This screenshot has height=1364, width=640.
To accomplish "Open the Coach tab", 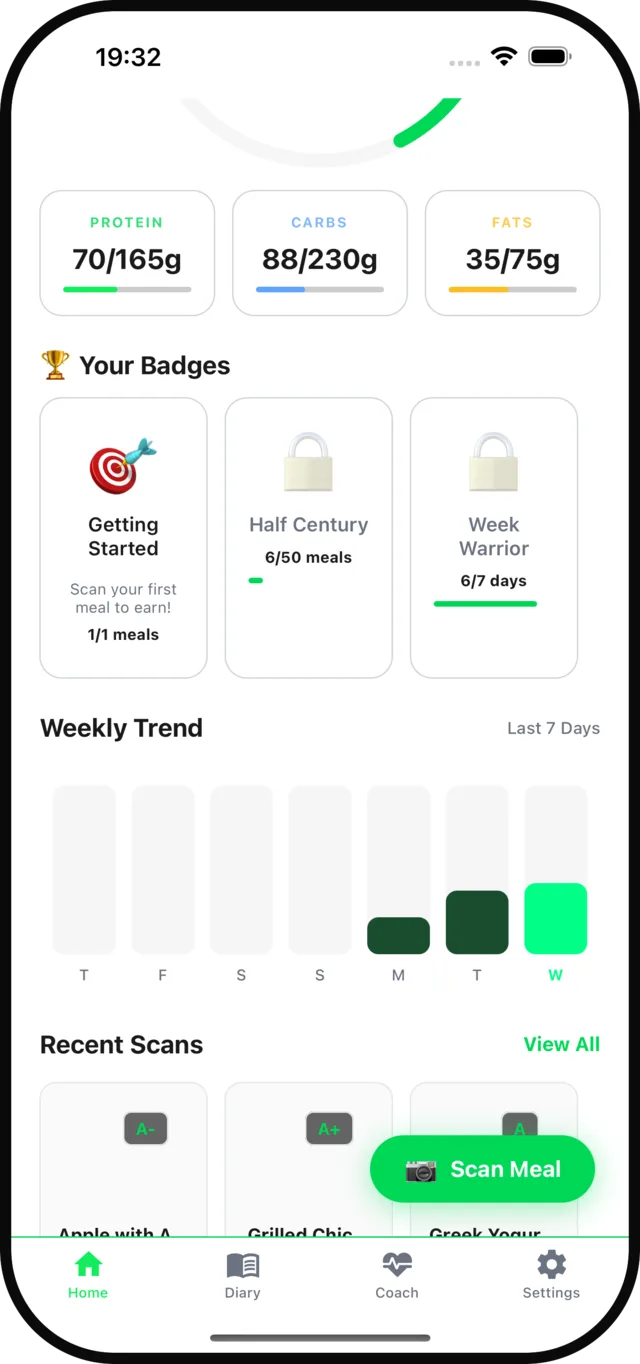I will (397, 1275).
